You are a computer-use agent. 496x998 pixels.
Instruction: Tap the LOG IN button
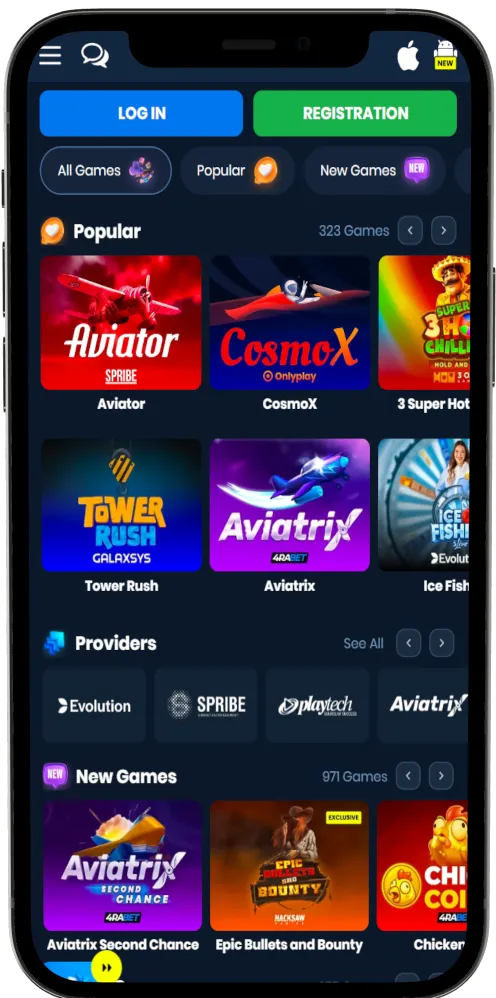[x=141, y=113]
